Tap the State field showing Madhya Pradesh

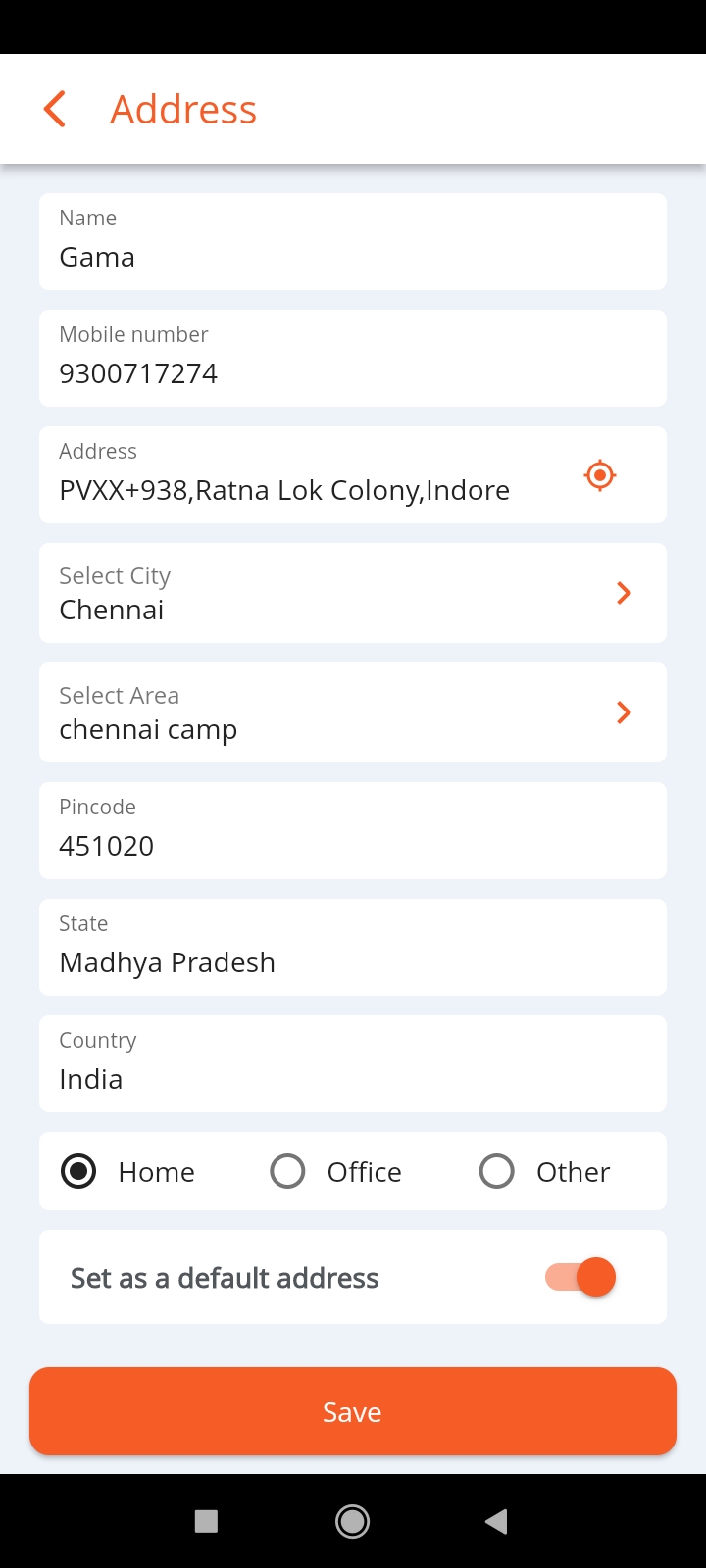point(353,947)
